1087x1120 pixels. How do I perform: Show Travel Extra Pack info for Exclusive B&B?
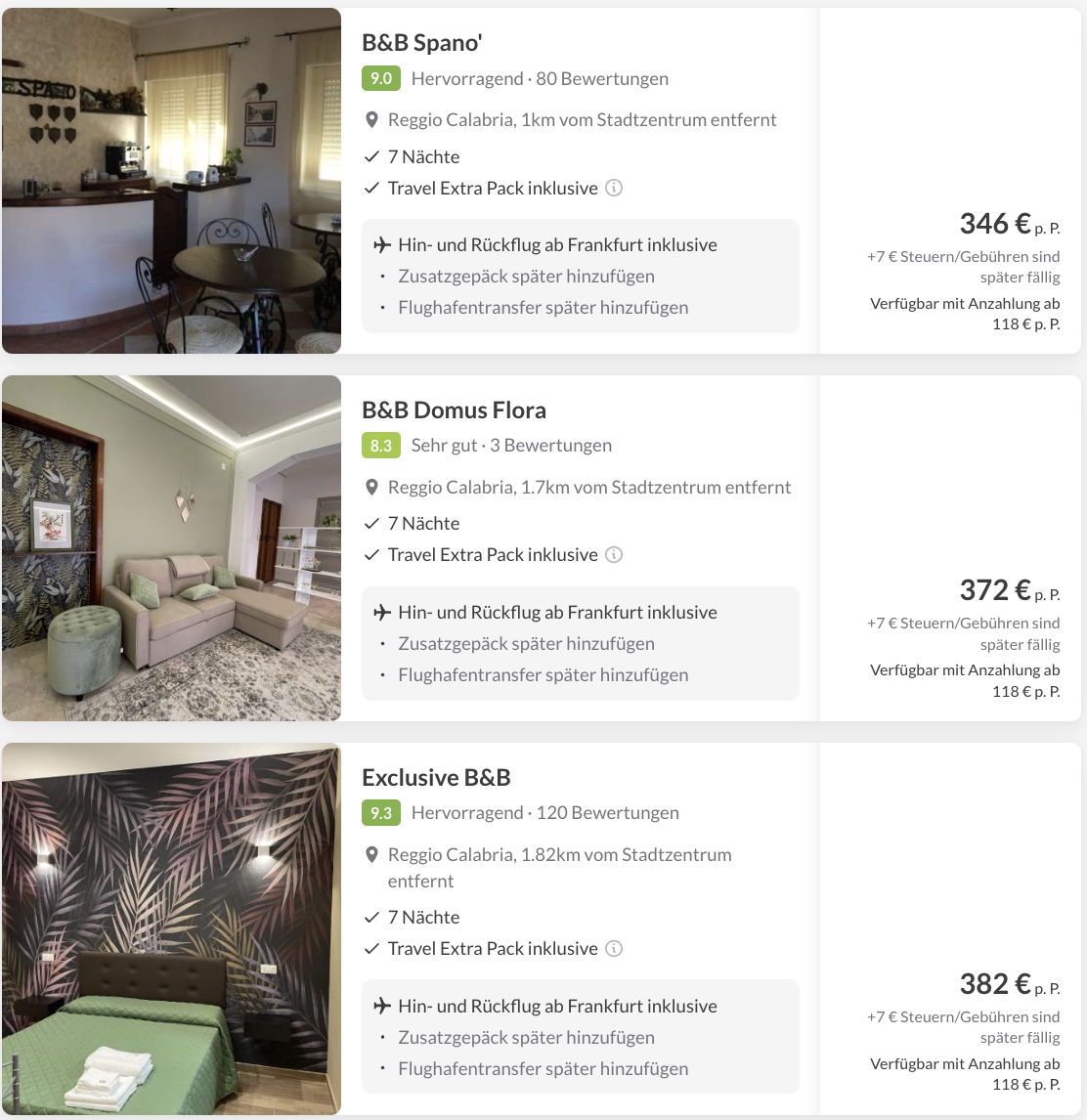pyautogui.click(x=614, y=948)
